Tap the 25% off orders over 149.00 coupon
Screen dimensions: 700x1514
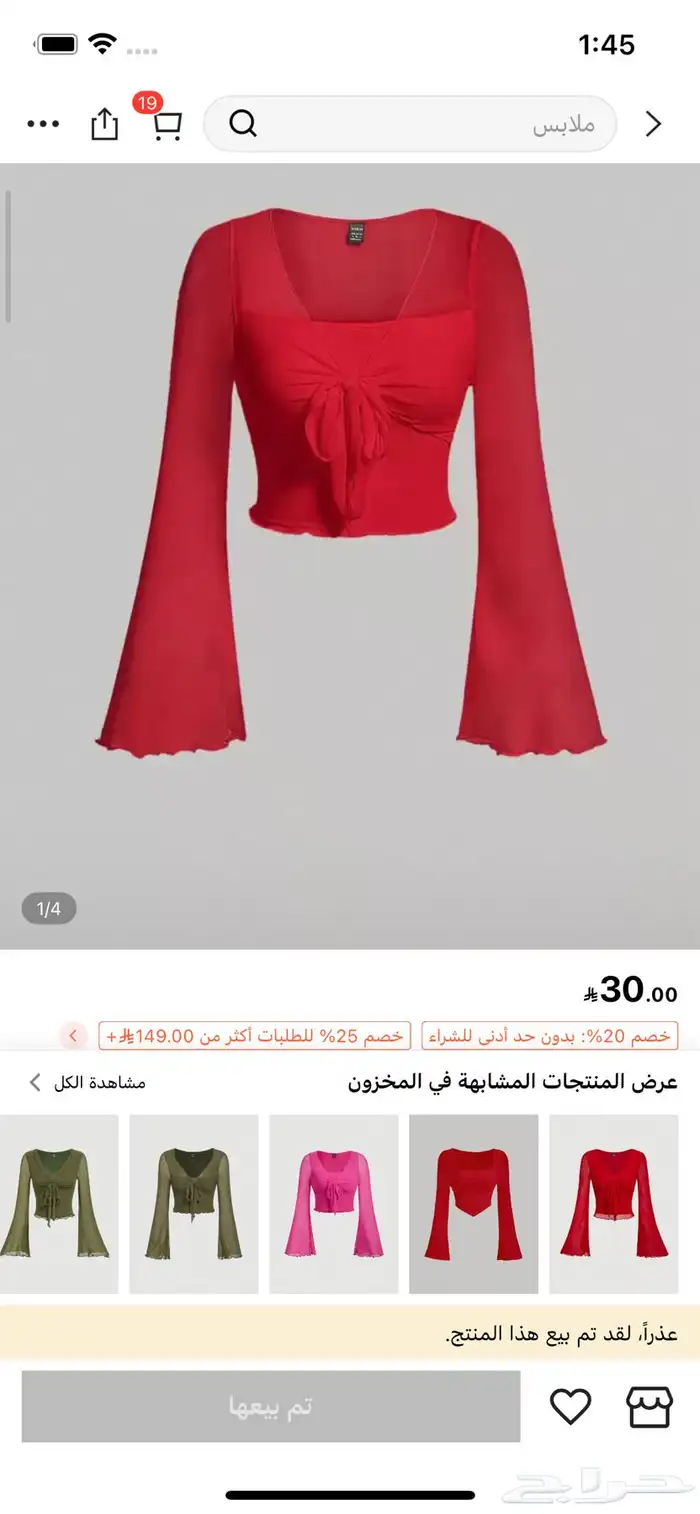pyautogui.click(x=255, y=1035)
